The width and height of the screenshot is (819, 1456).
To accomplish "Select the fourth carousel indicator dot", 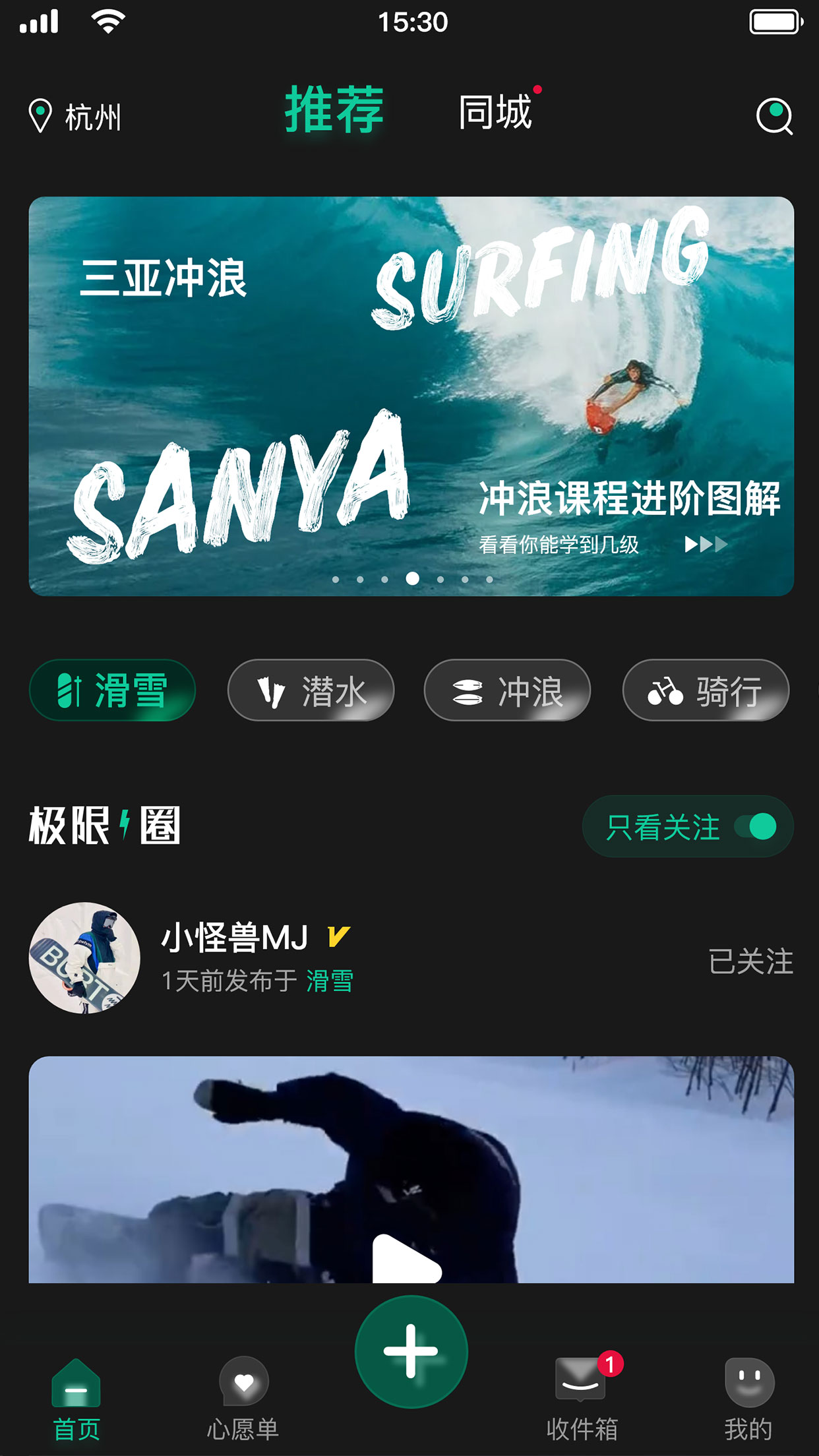I will [x=411, y=578].
